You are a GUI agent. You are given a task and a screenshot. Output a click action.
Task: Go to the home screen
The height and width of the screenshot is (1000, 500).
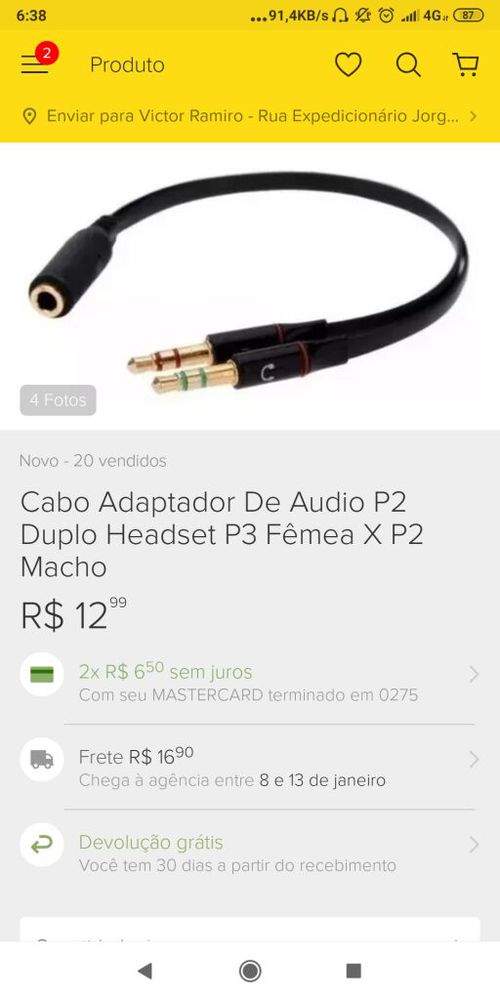(x=250, y=971)
